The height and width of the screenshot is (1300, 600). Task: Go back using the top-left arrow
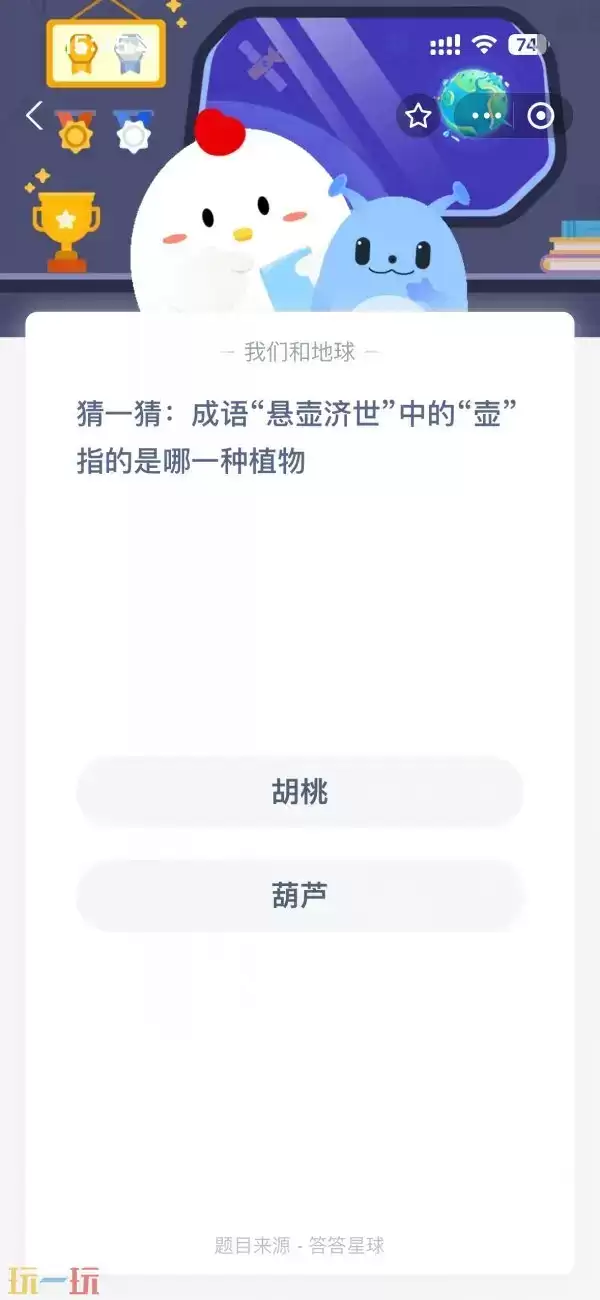point(35,116)
